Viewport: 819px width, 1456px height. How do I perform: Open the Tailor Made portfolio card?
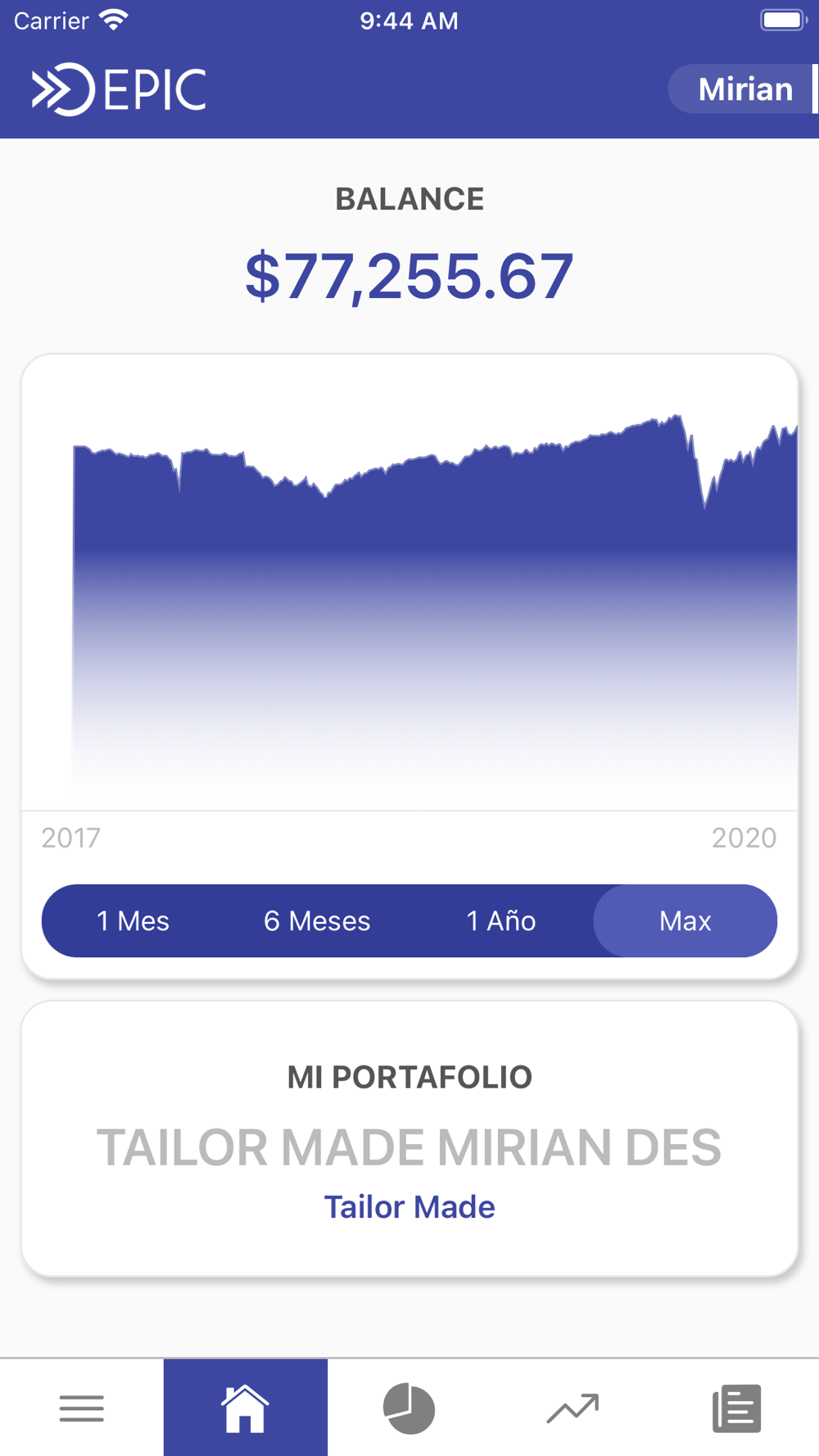[409, 1138]
